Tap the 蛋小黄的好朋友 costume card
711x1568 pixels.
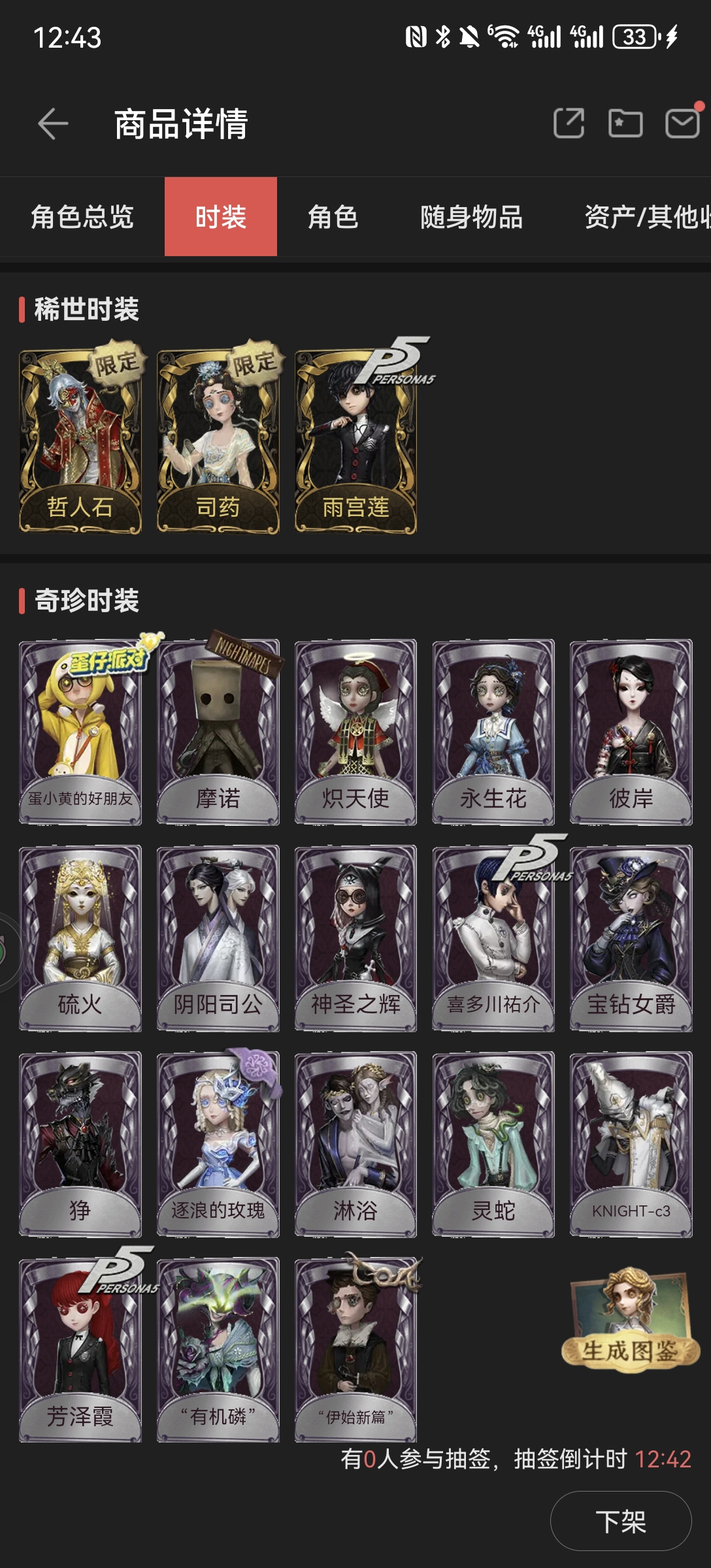pos(80,732)
